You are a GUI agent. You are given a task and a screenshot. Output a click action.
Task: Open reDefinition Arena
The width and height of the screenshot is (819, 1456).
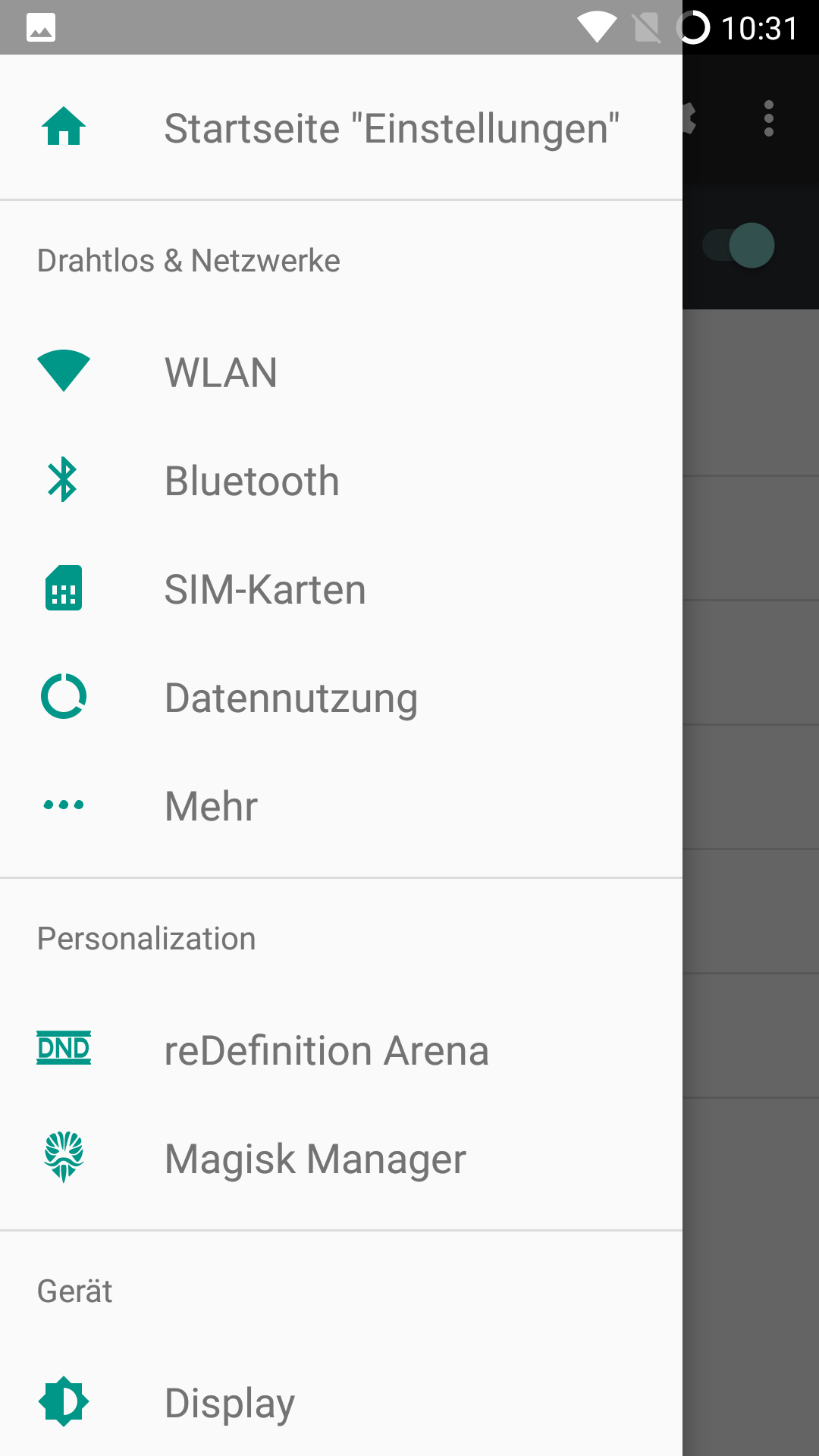point(341,1050)
